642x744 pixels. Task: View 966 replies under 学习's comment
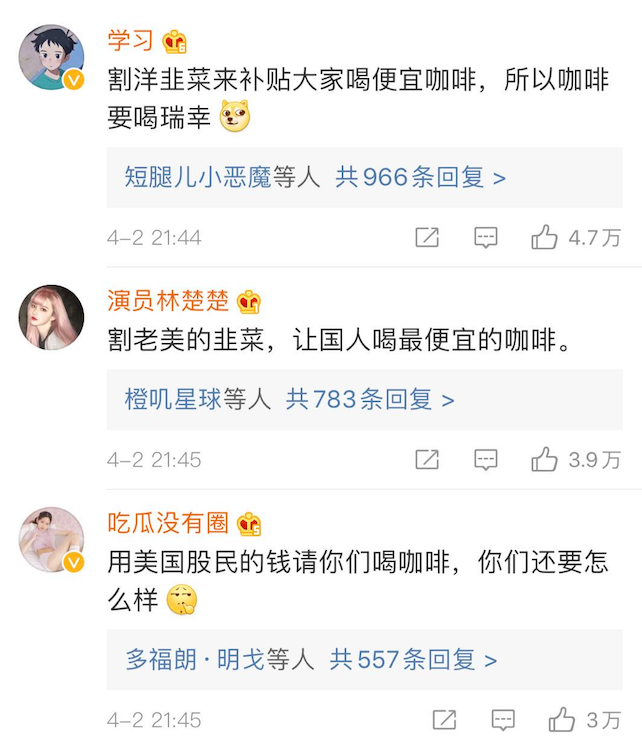tap(420, 178)
